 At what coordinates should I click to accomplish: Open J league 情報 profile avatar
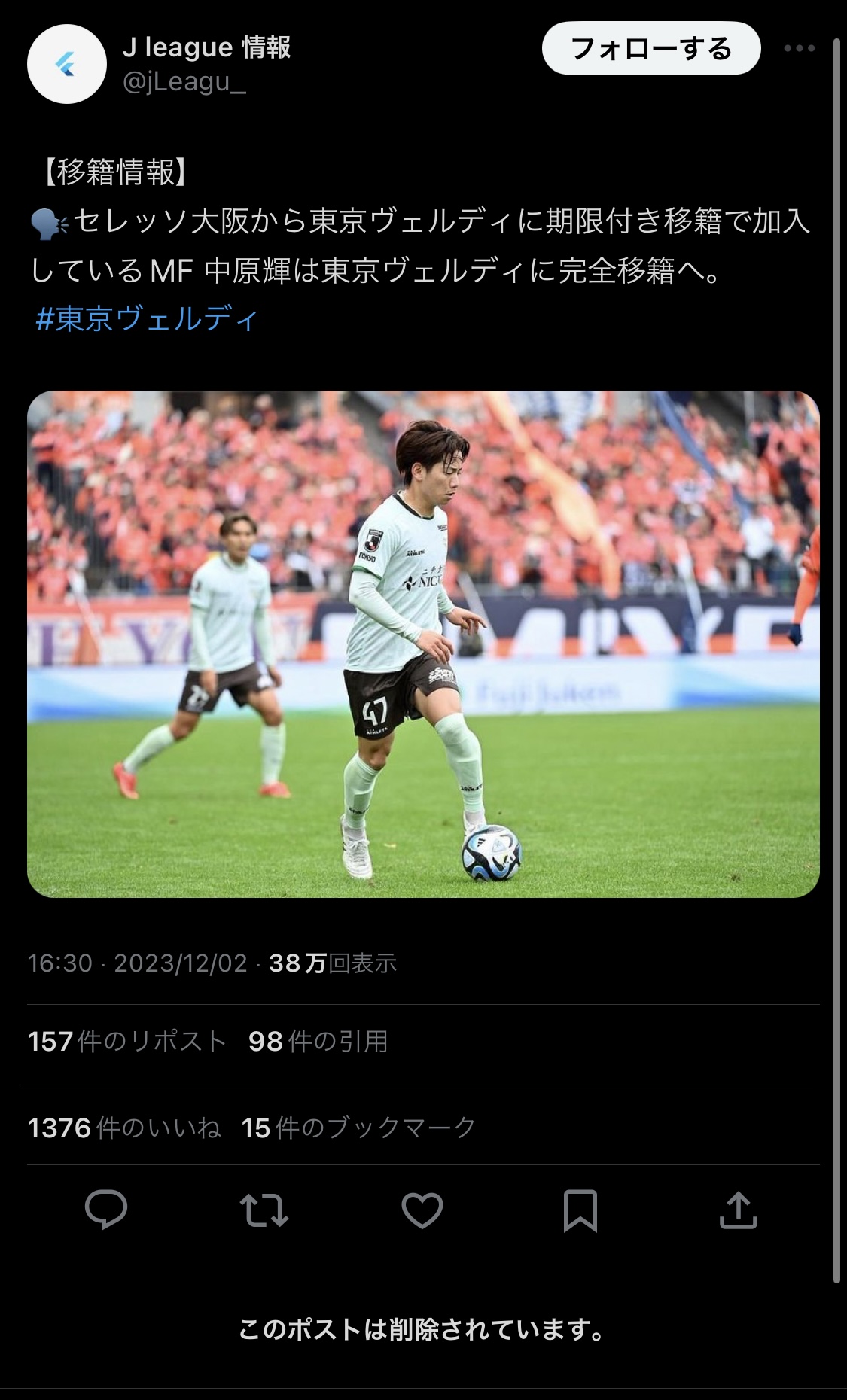pyautogui.click(x=66, y=64)
